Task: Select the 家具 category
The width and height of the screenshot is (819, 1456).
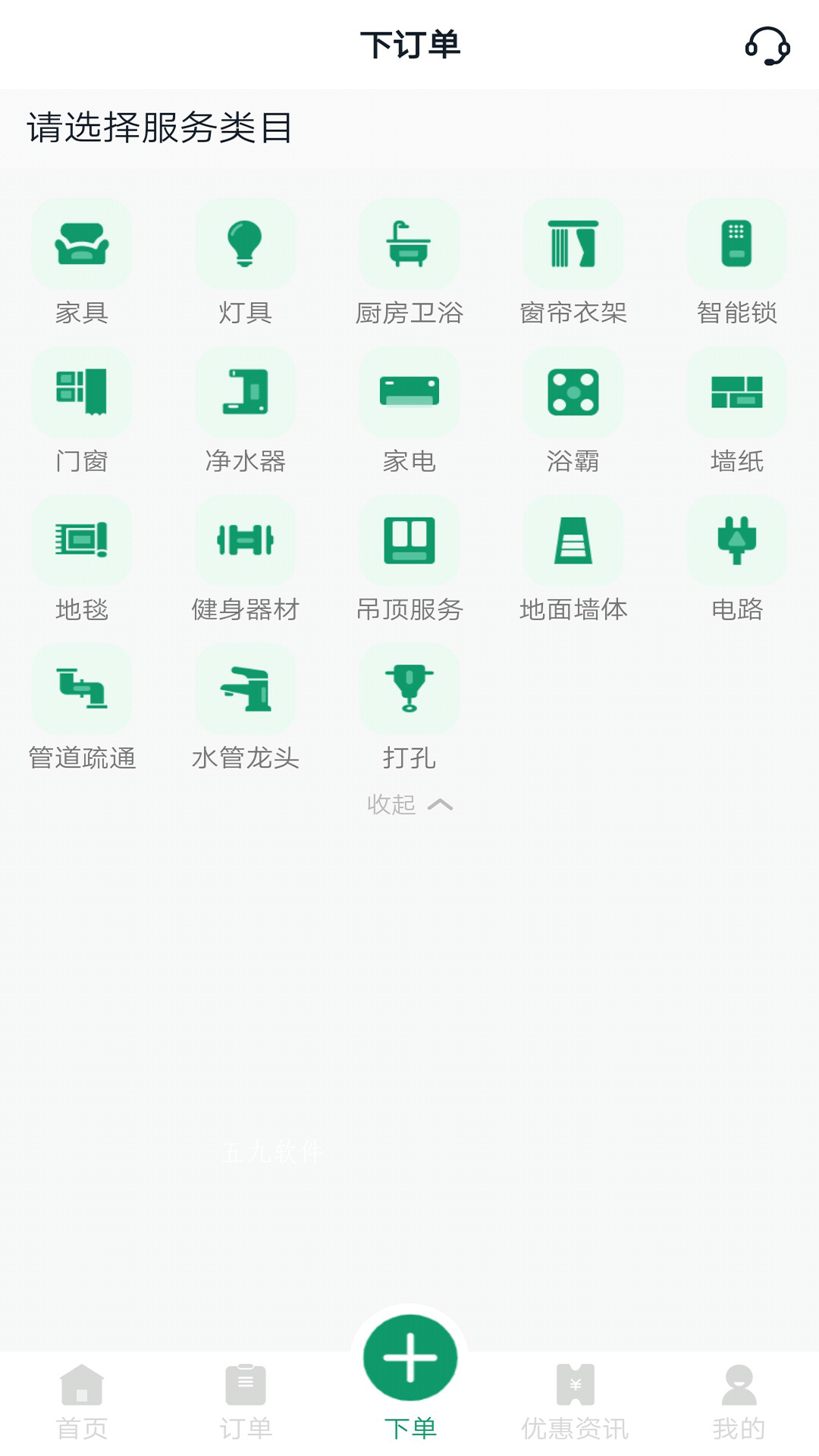Action: click(x=82, y=262)
